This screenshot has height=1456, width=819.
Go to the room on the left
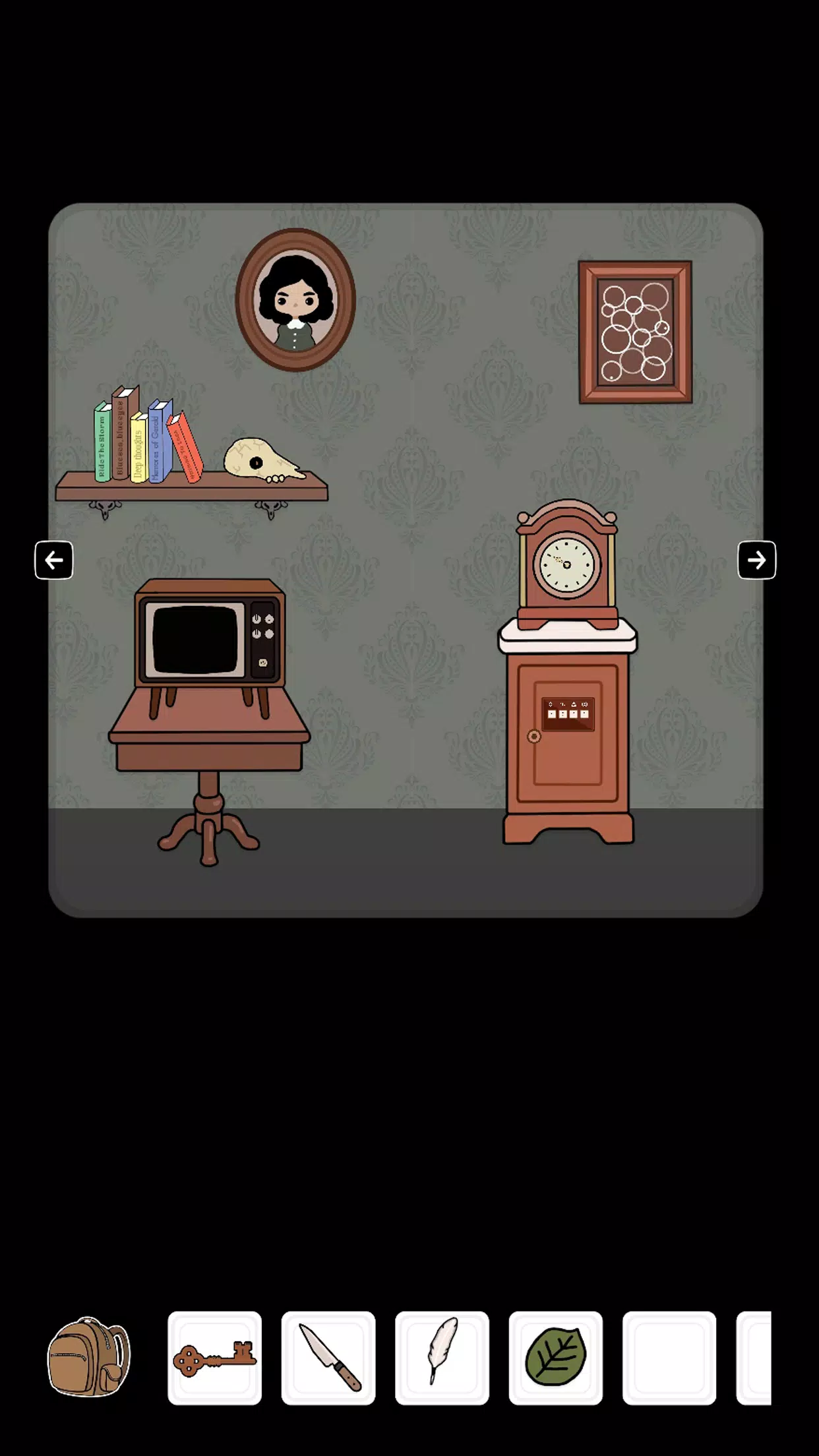54,561
